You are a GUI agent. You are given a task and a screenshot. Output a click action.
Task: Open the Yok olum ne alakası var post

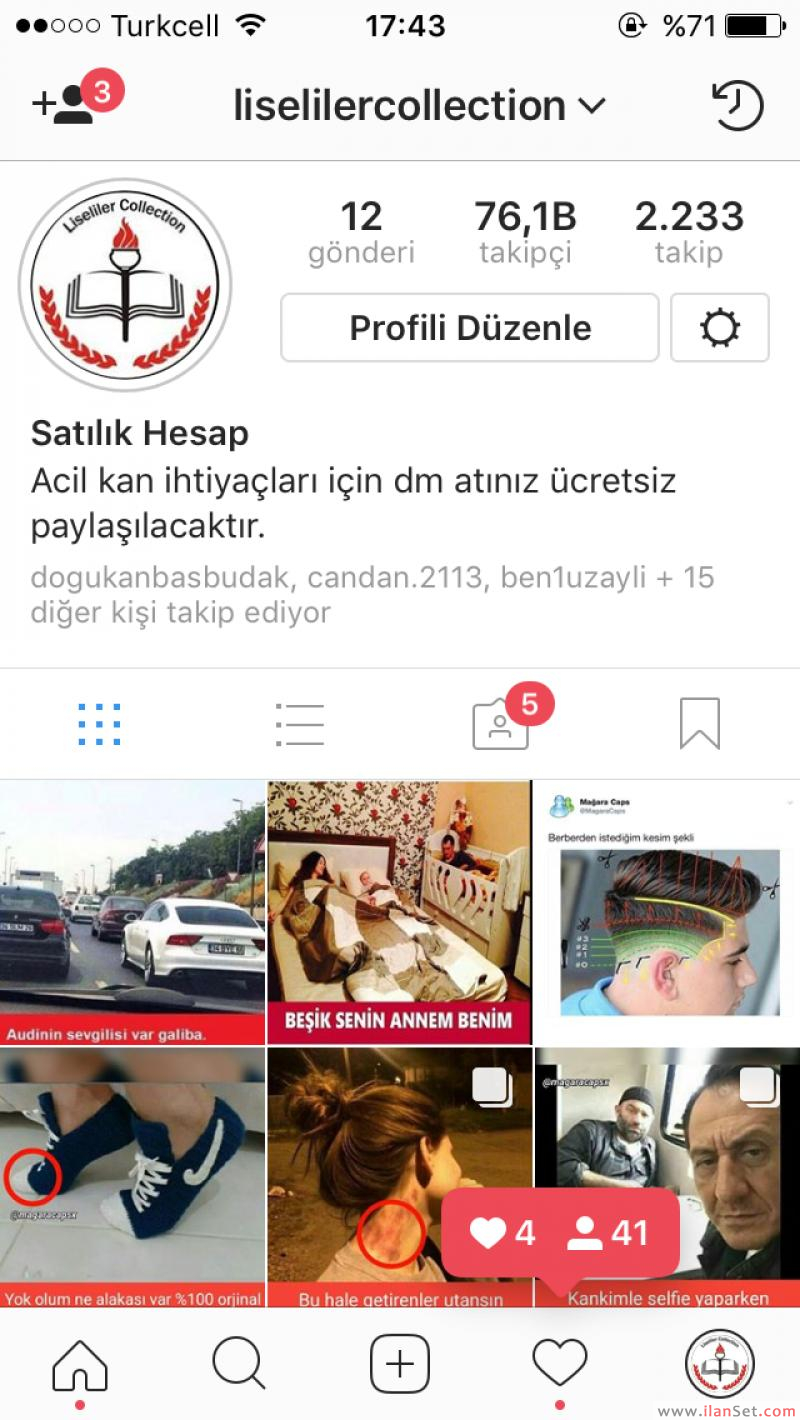click(x=132, y=1178)
